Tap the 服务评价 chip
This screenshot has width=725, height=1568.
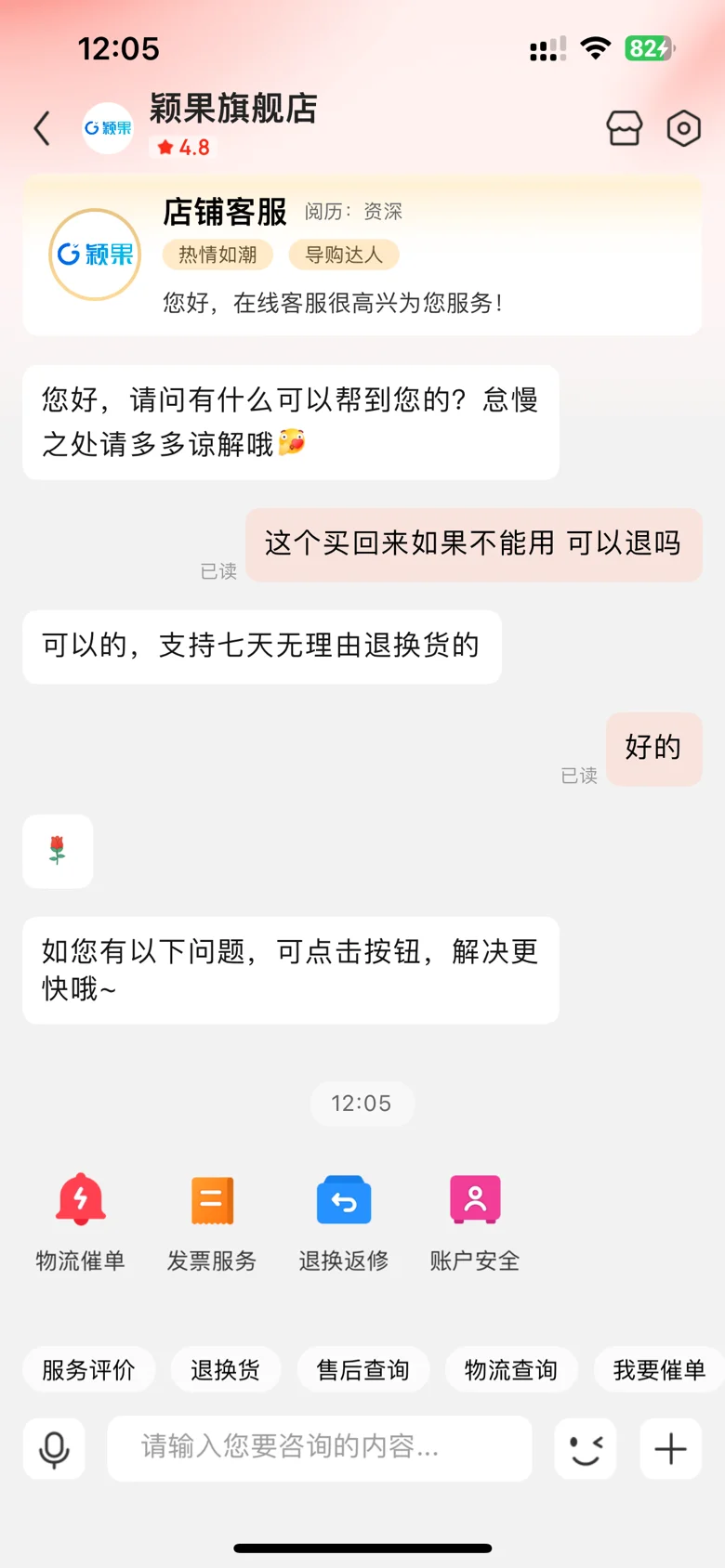tap(88, 1369)
